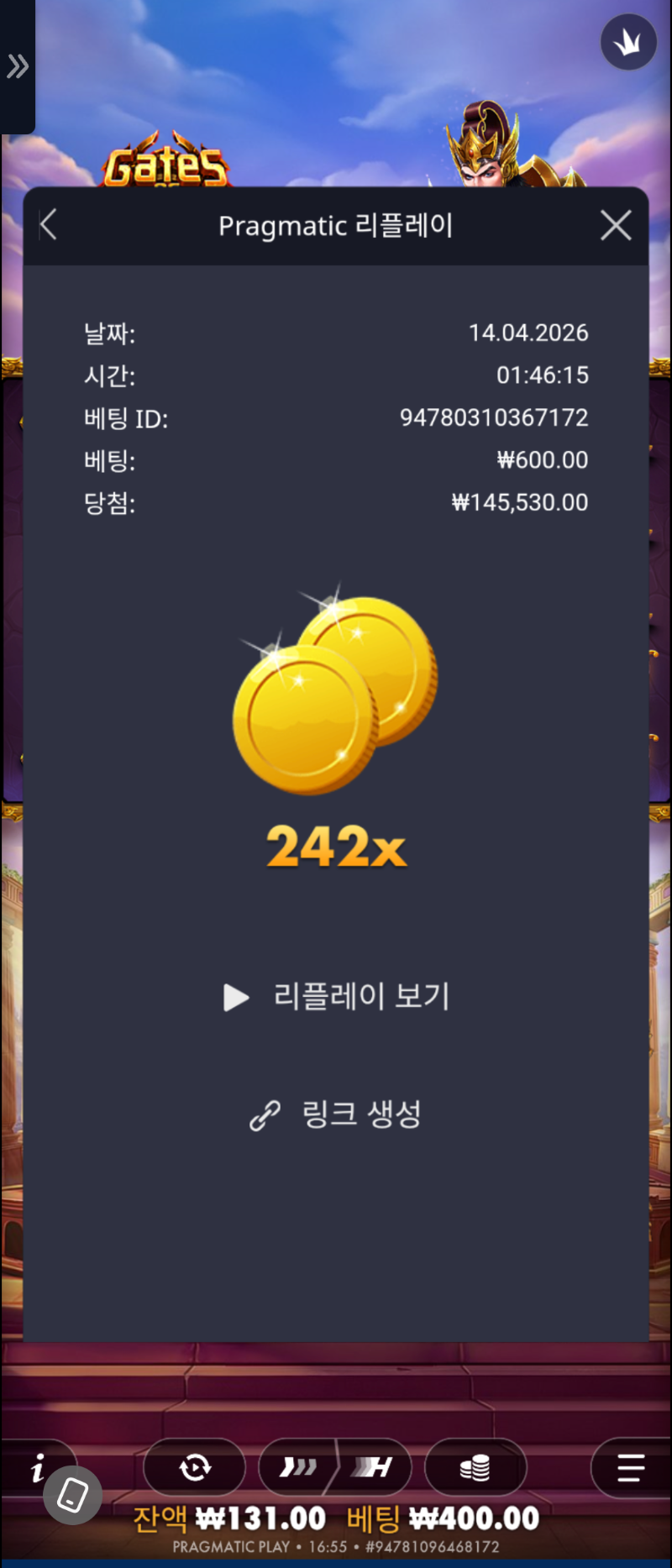Open the crown icon at the top right

(x=627, y=42)
